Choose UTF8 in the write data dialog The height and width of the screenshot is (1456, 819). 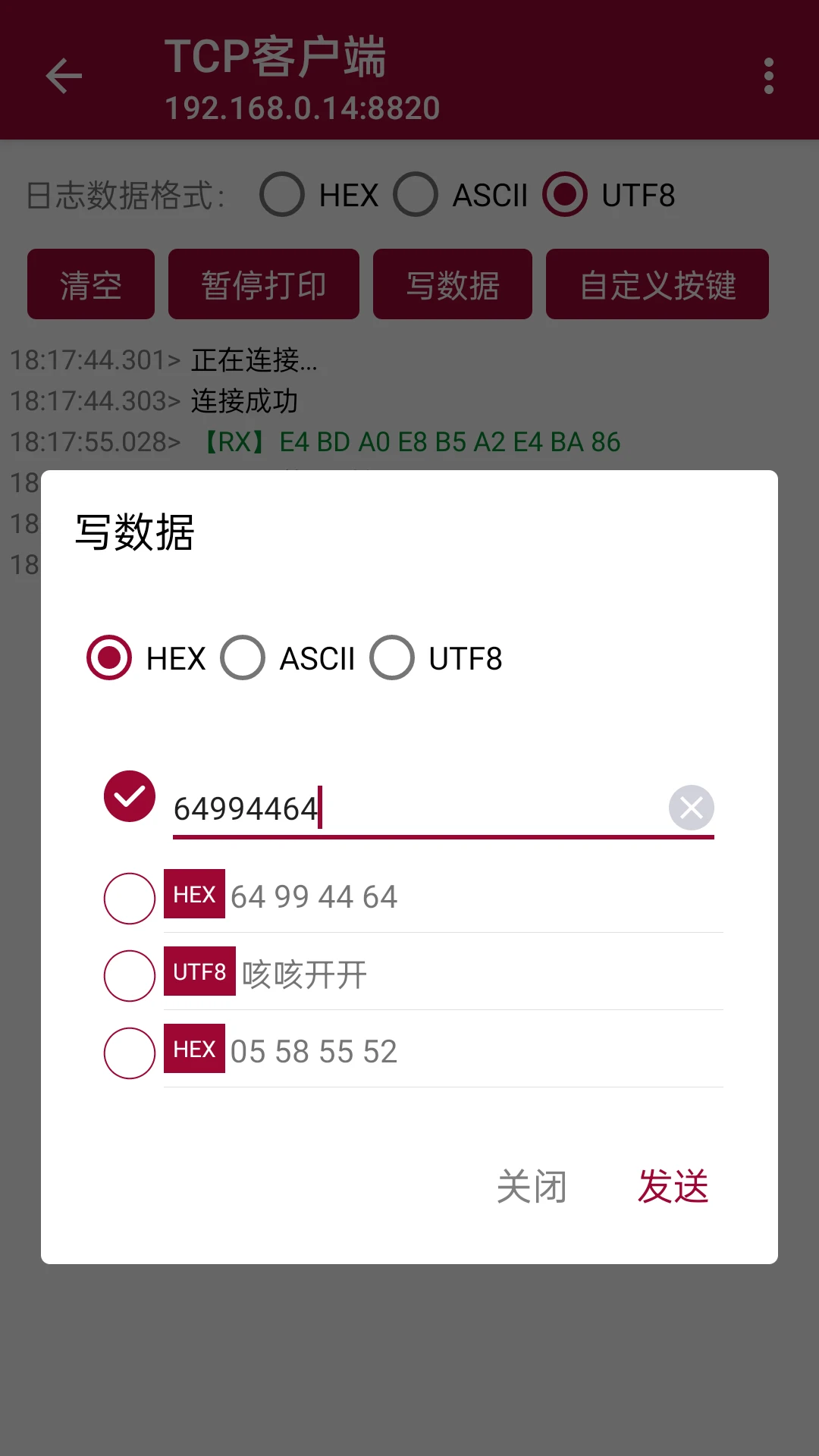391,658
